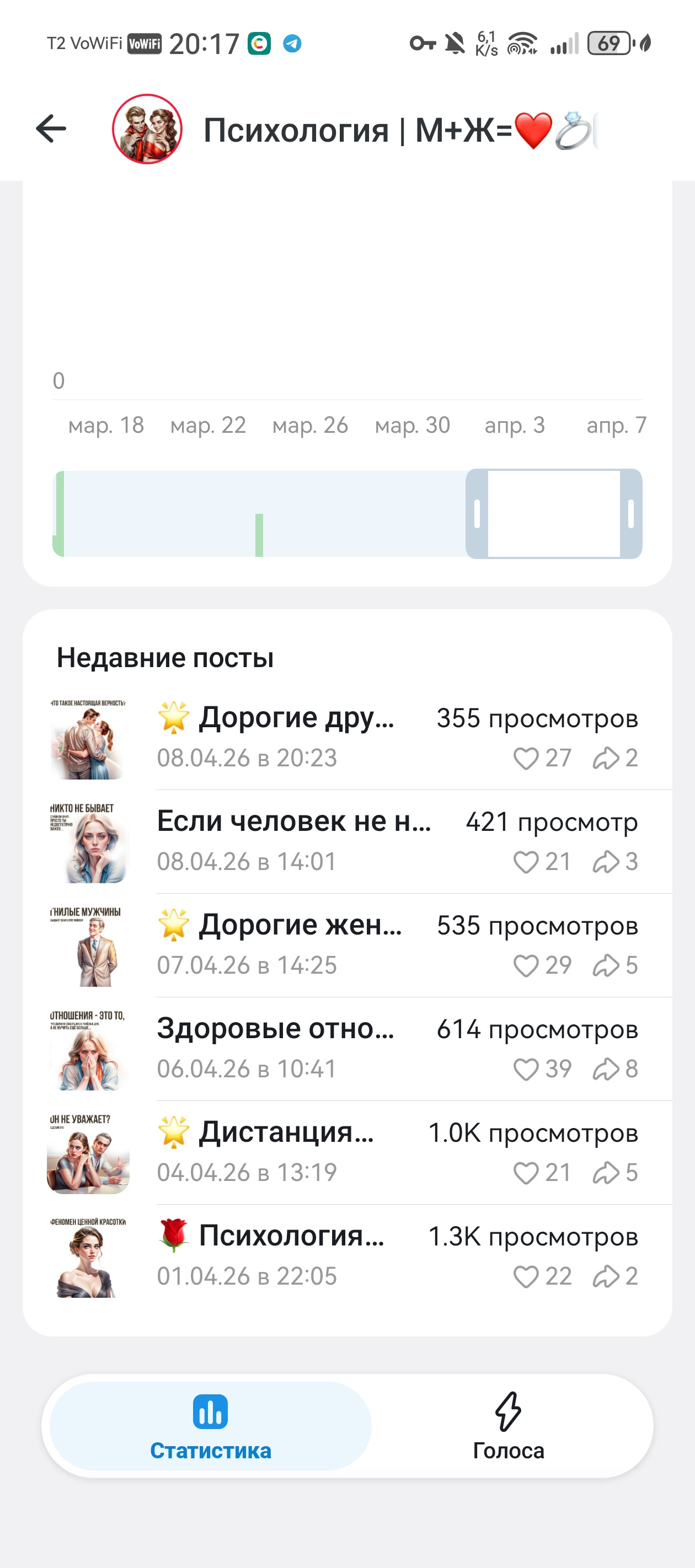Screen dimensions: 695x1568
Task: Open the post from 08.04.26 в 20:23
Action: (x=347, y=738)
